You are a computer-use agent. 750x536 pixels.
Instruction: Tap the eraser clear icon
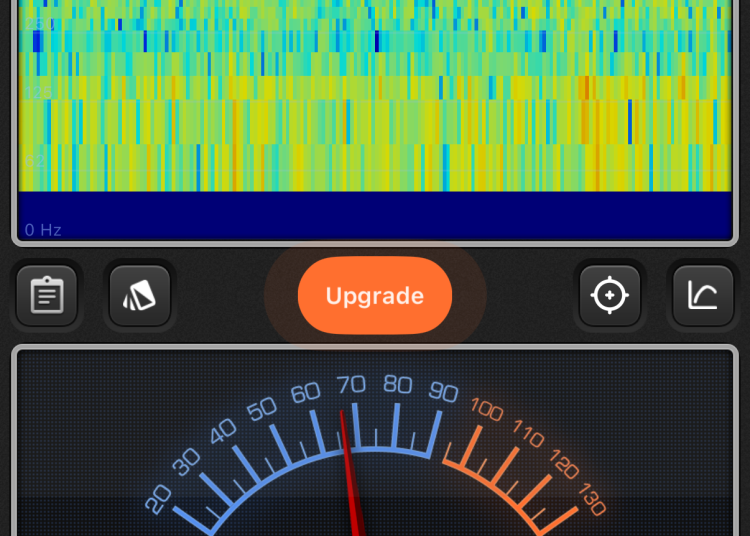(140, 296)
